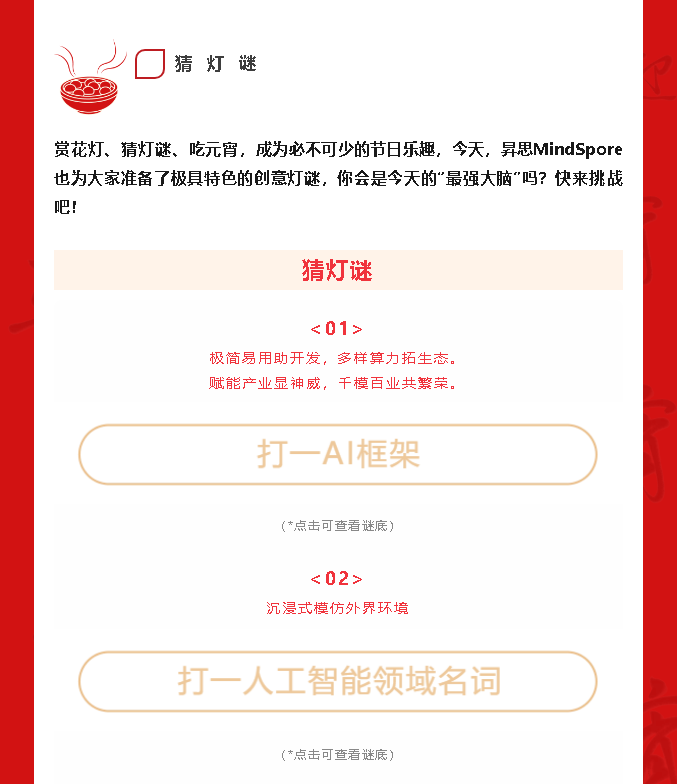The height and width of the screenshot is (784, 677).
Task: Reveal the answer for riddle 02 '打一人工智能领域名词'
Action: tap(338, 682)
